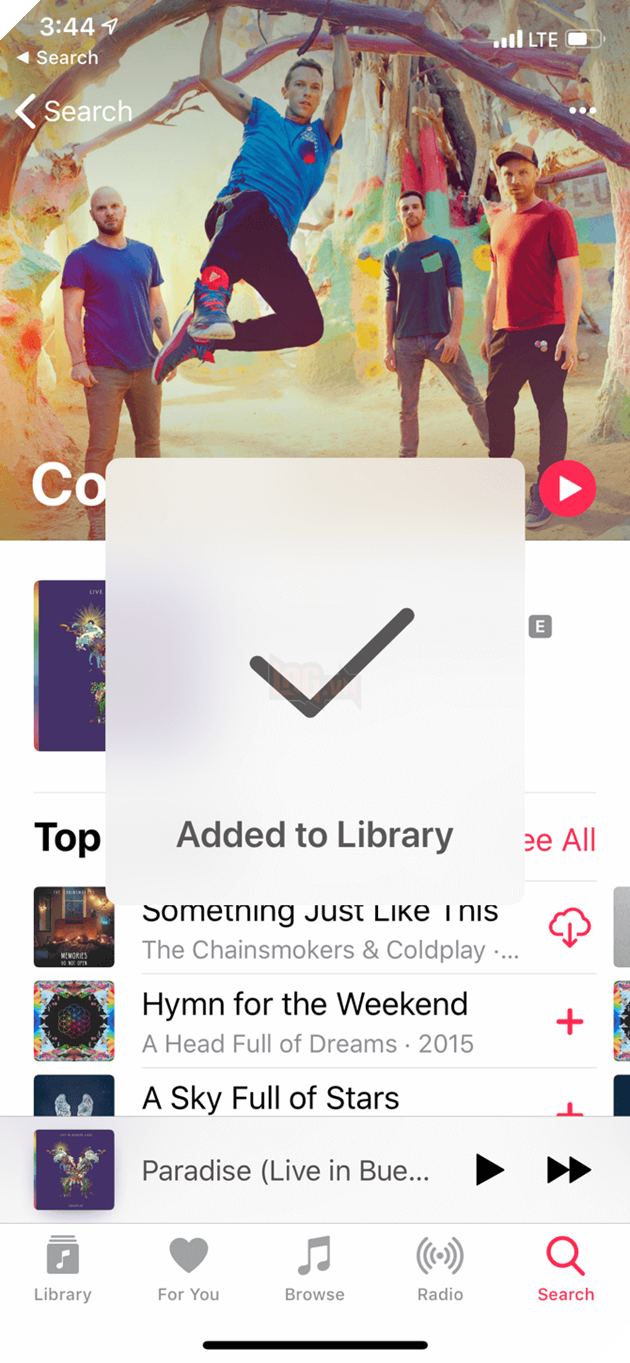Switch to the Radio tab
The height and width of the screenshot is (1363, 630).
click(x=440, y=1268)
